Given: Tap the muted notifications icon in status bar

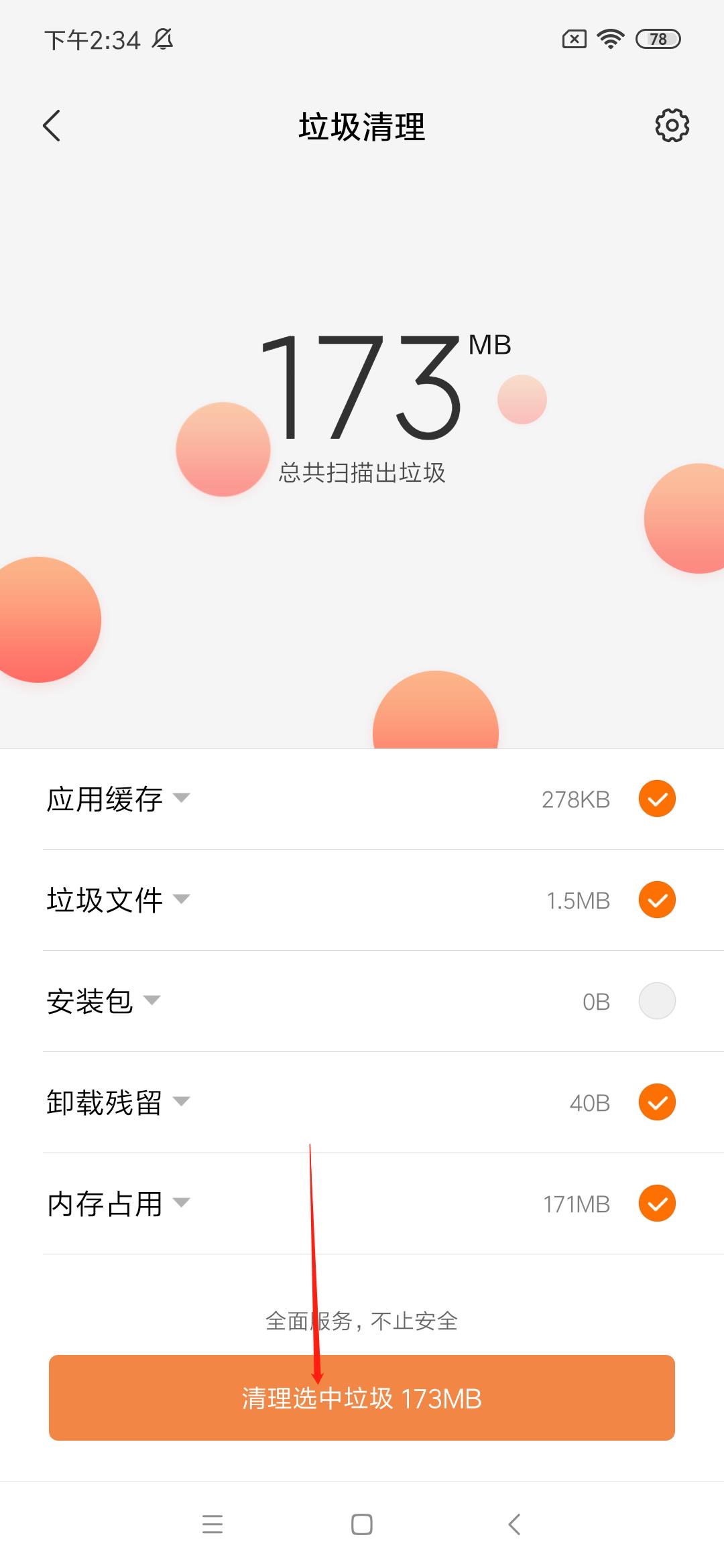Looking at the screenshot, I should (x=163, y=40).
